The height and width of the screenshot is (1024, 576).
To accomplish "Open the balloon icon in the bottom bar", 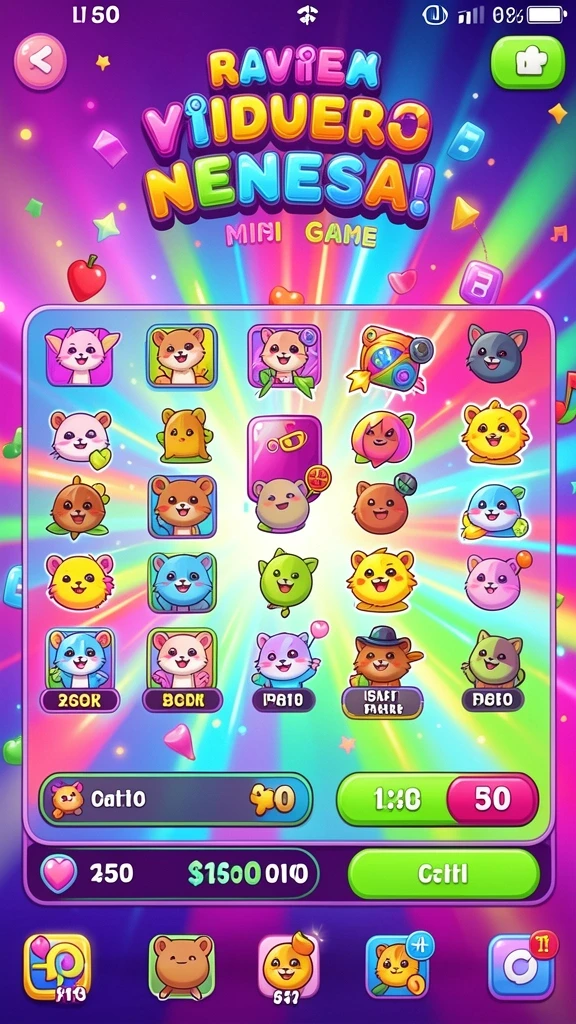I will click(57, 967).
